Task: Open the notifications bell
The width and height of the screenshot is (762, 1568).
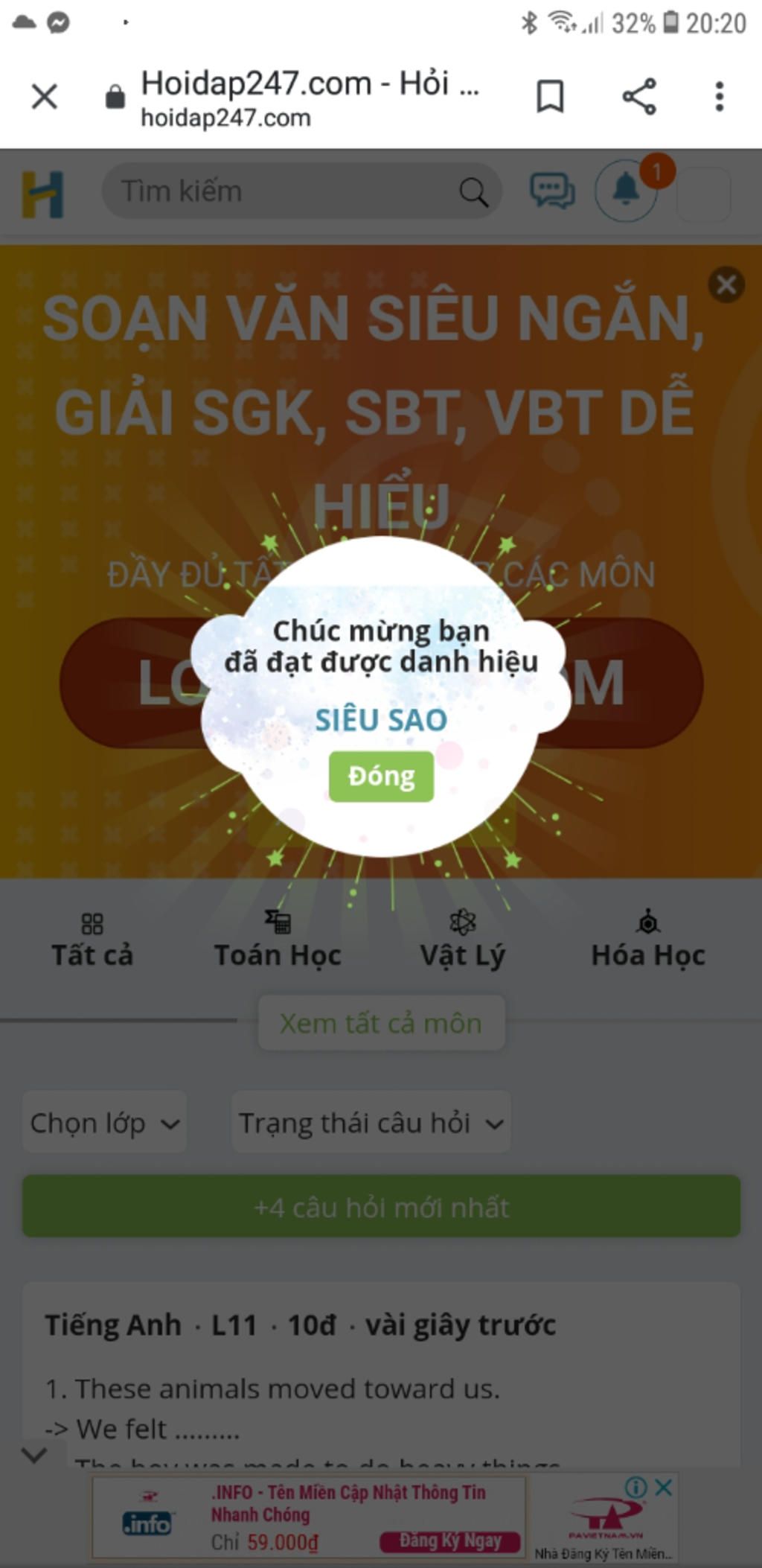Action: click(626, 191)
